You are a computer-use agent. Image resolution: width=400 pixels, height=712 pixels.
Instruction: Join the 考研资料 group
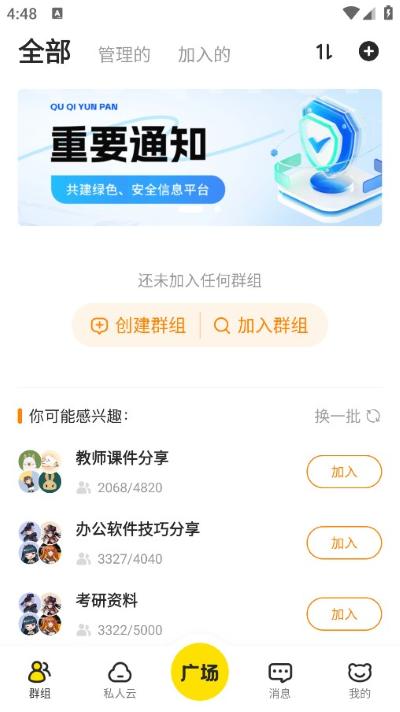coord(344,614)
